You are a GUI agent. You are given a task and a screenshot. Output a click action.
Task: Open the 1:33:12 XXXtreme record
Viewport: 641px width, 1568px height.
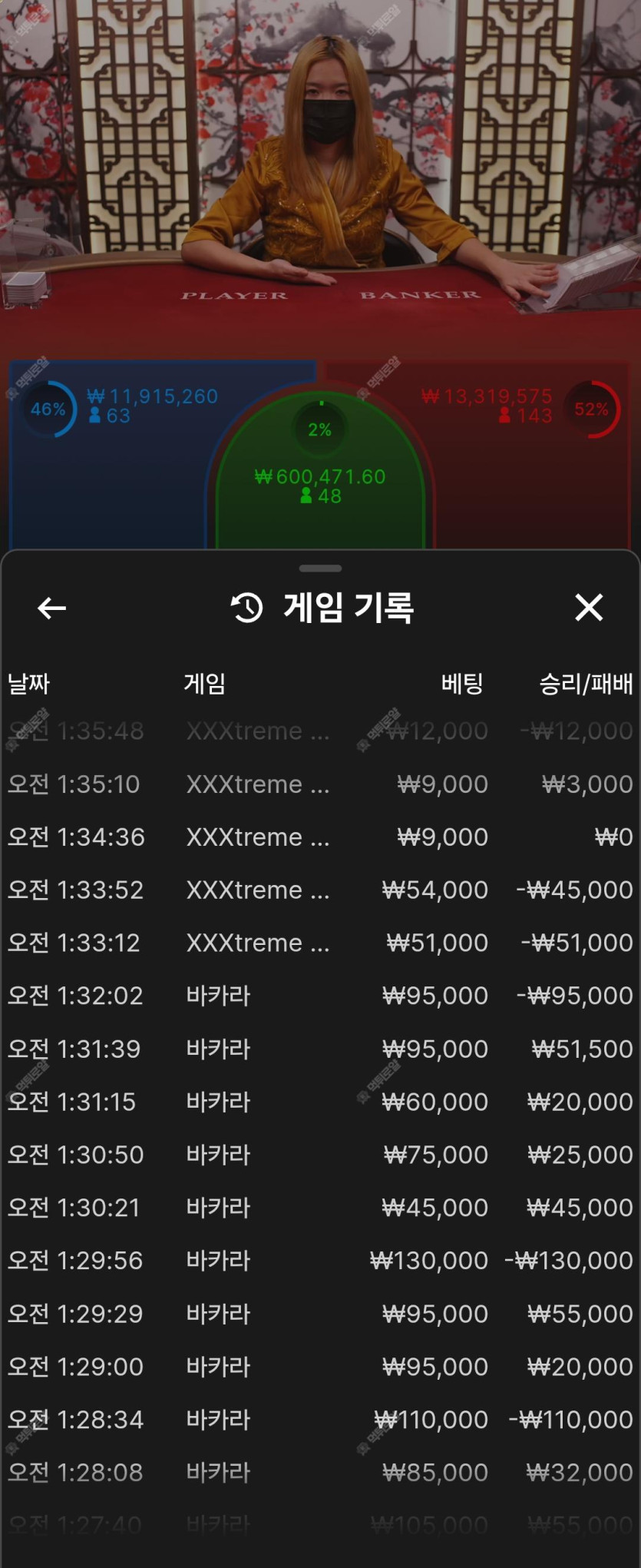coord(320,943)
